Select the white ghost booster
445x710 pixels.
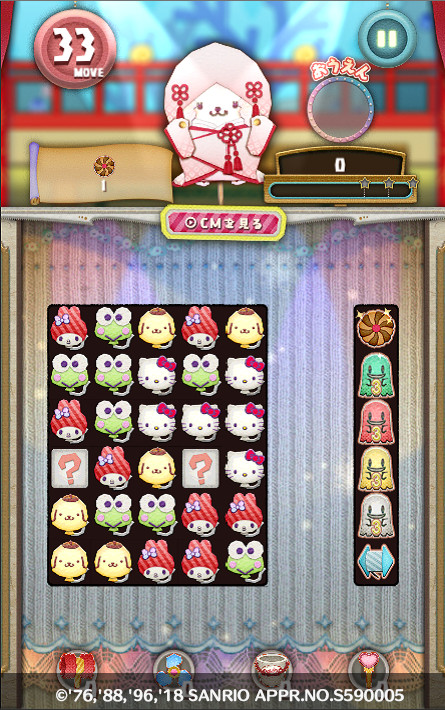pyautogui.click(x=376, y=517)
